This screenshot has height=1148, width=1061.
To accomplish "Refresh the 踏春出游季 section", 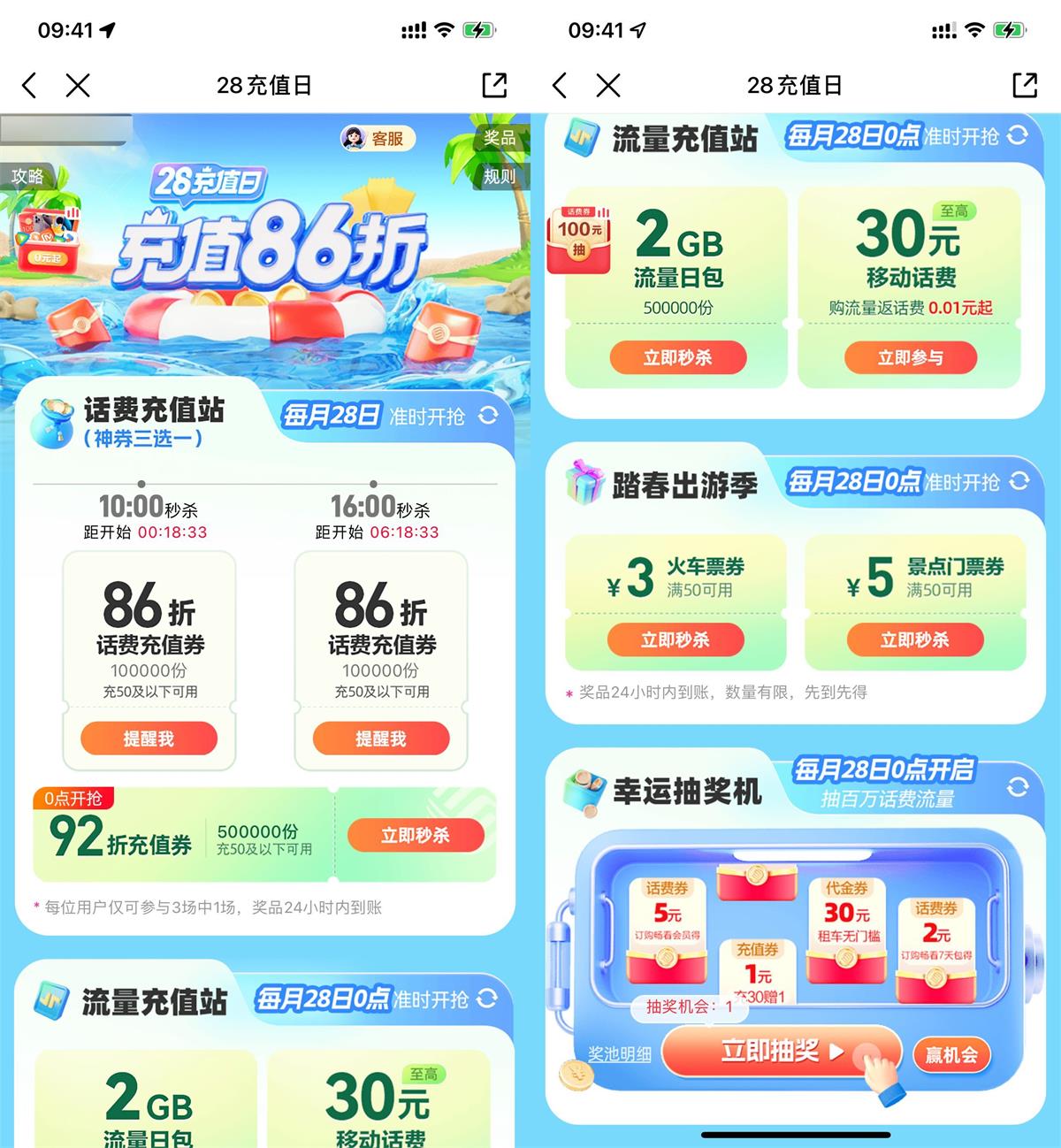I will tap(1019, 480).
